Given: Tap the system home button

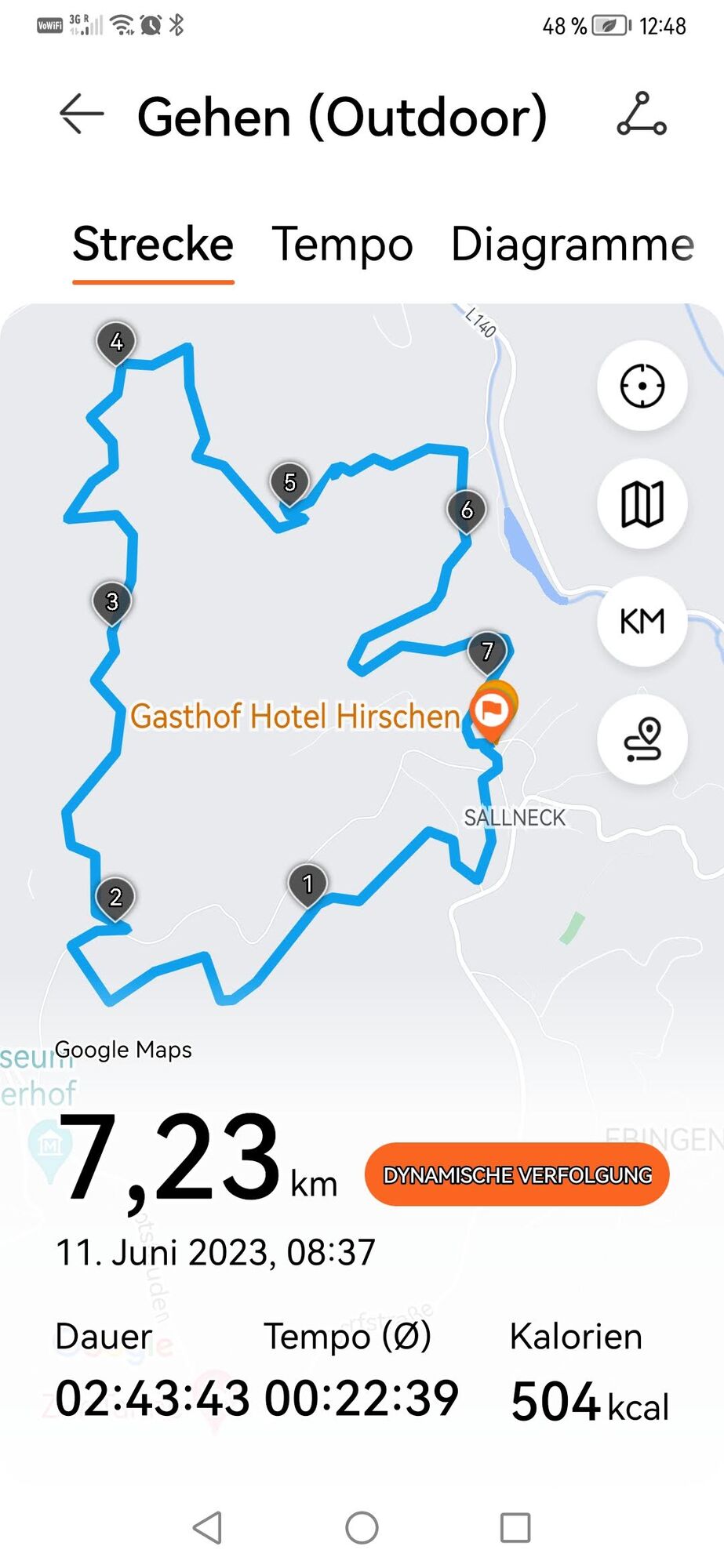Looking at the screenshot, I should 362,1527.
